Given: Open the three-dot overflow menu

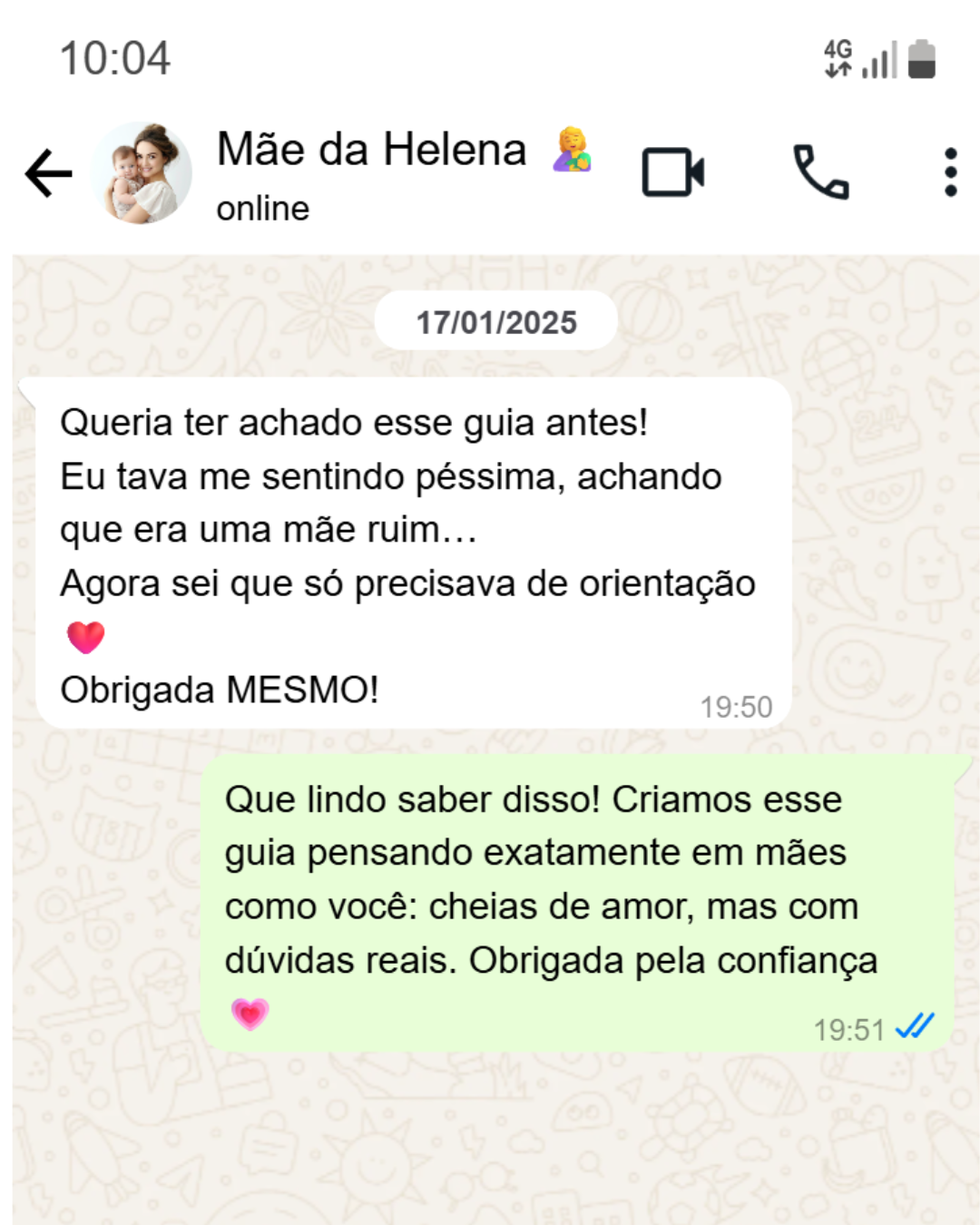Looking at the screenshot, I should 950,172.
